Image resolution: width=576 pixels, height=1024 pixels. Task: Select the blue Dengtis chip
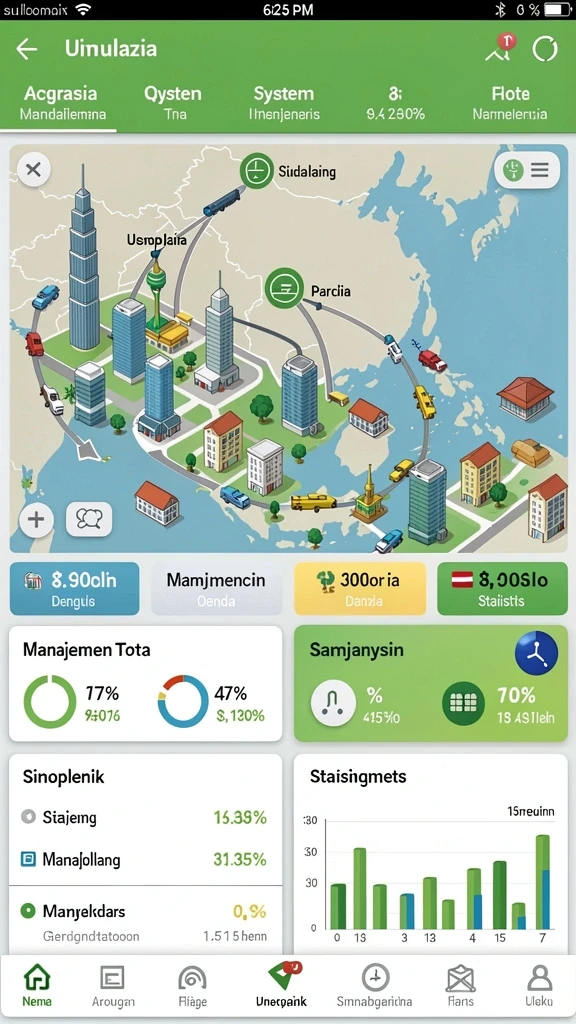[x=74, y=588]
